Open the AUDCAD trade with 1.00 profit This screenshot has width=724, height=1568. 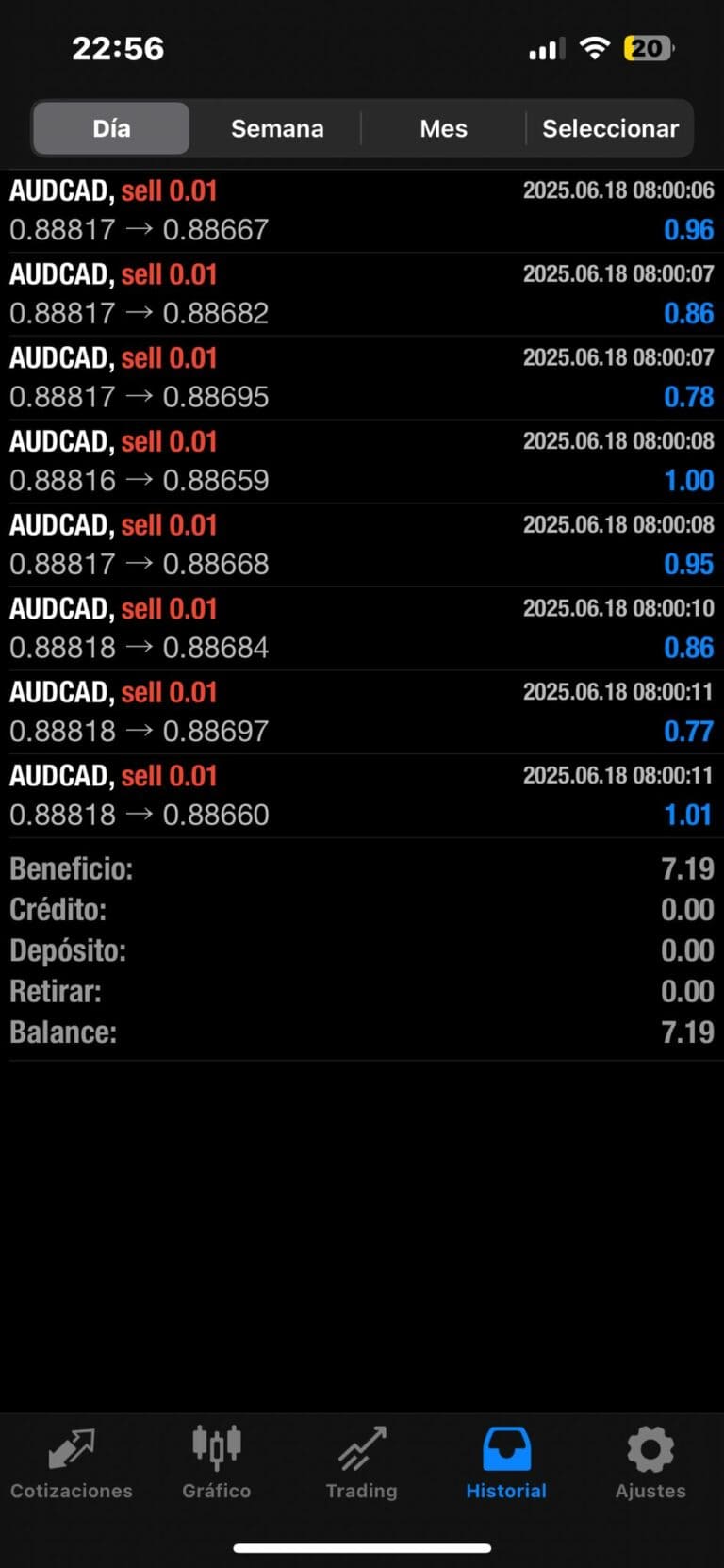click(362, 461)
